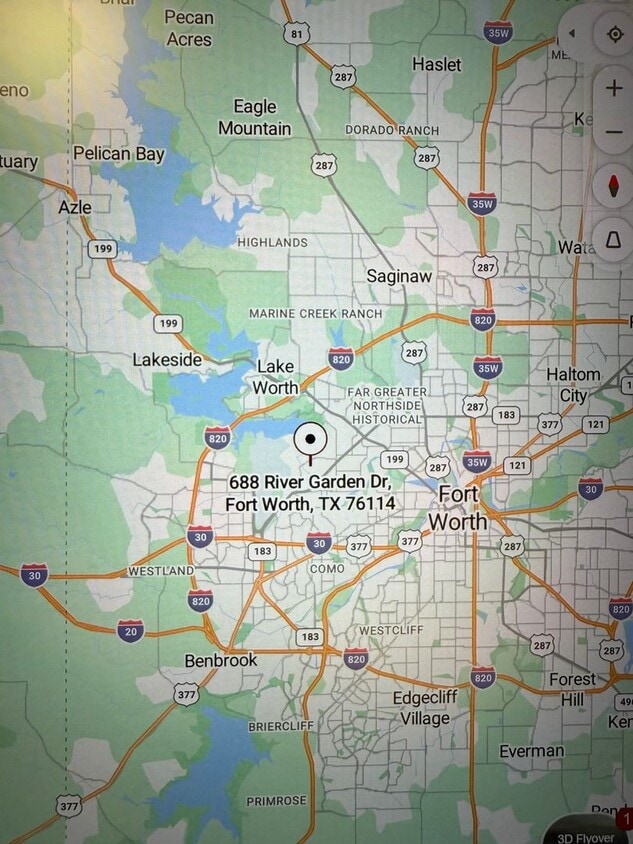This screenshot has height=844, width=633.
Task: Start the 3D Flyover
Action: [x=587, y=833]
